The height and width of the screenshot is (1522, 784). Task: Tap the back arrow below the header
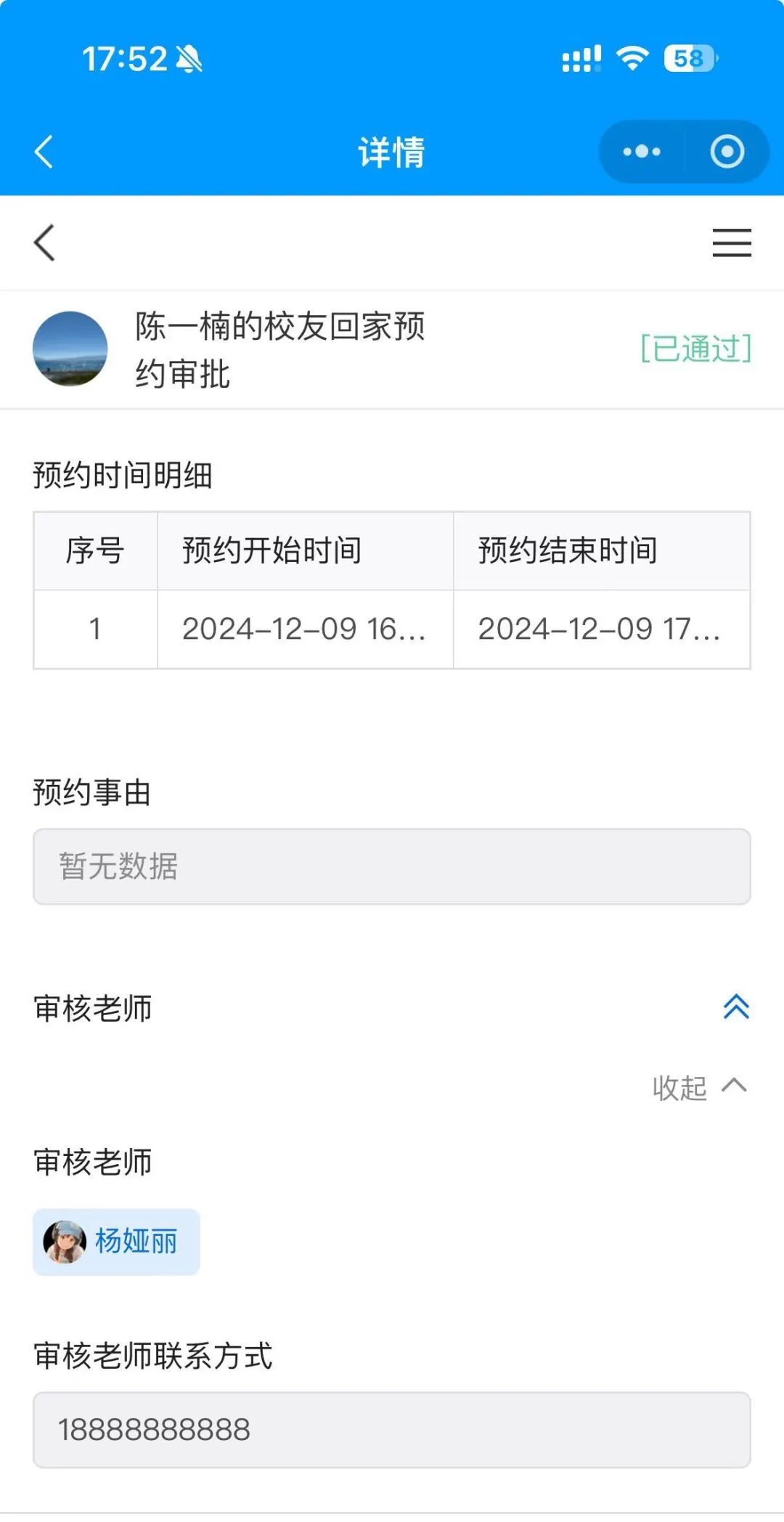pyautogui.click(x=44, y=243)
